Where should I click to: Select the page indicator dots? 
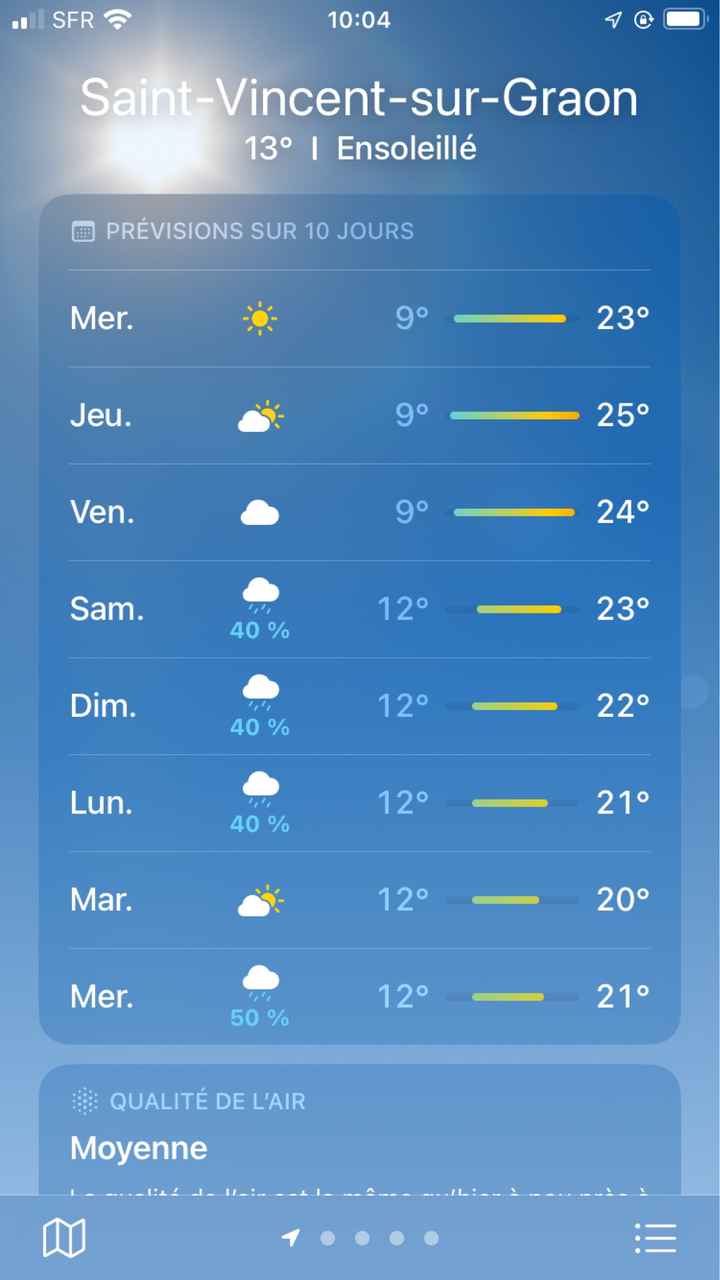pos(362,1238)
